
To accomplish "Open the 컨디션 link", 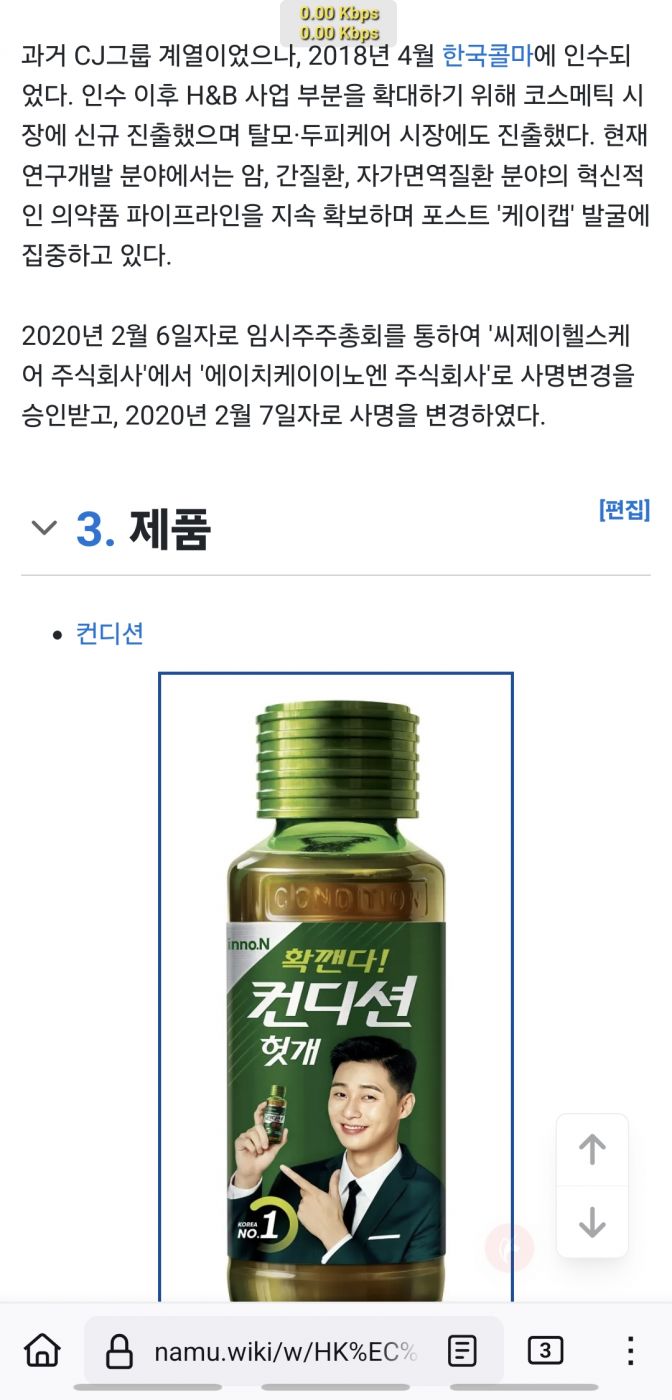I will coord(110,633).
